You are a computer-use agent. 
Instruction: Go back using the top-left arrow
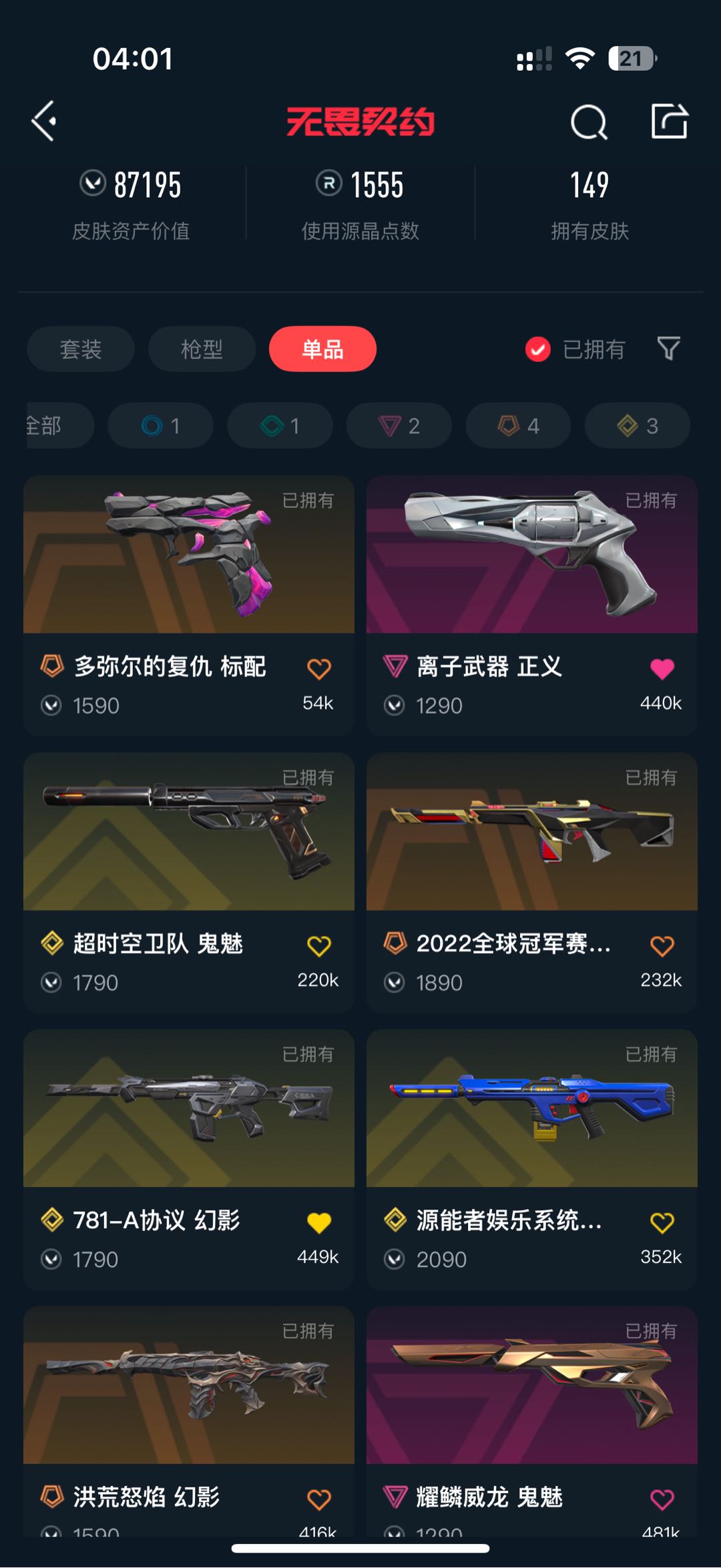(44, 121)
